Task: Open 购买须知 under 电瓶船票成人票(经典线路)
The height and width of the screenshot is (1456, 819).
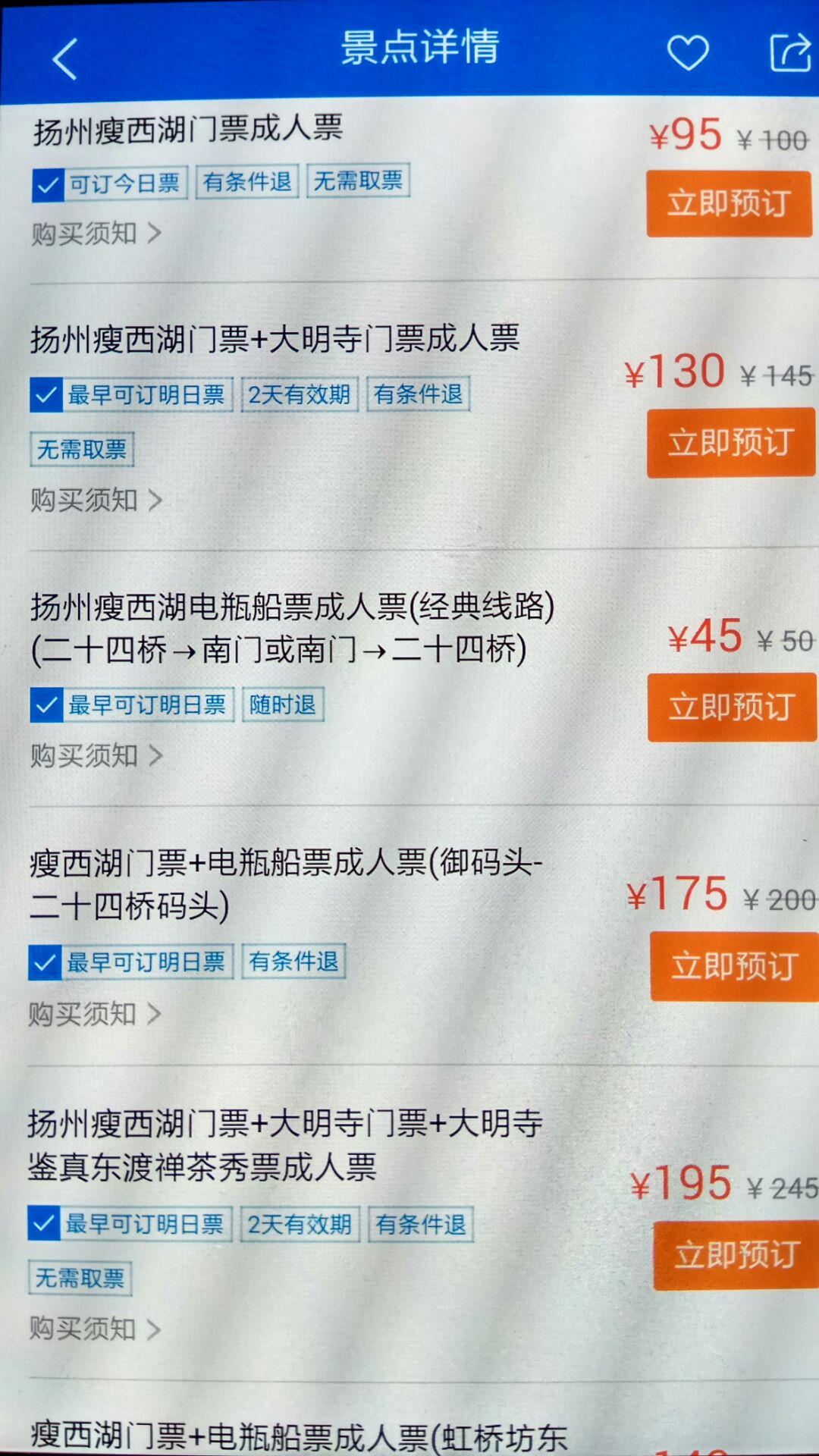Action: [x=96, y=755]
